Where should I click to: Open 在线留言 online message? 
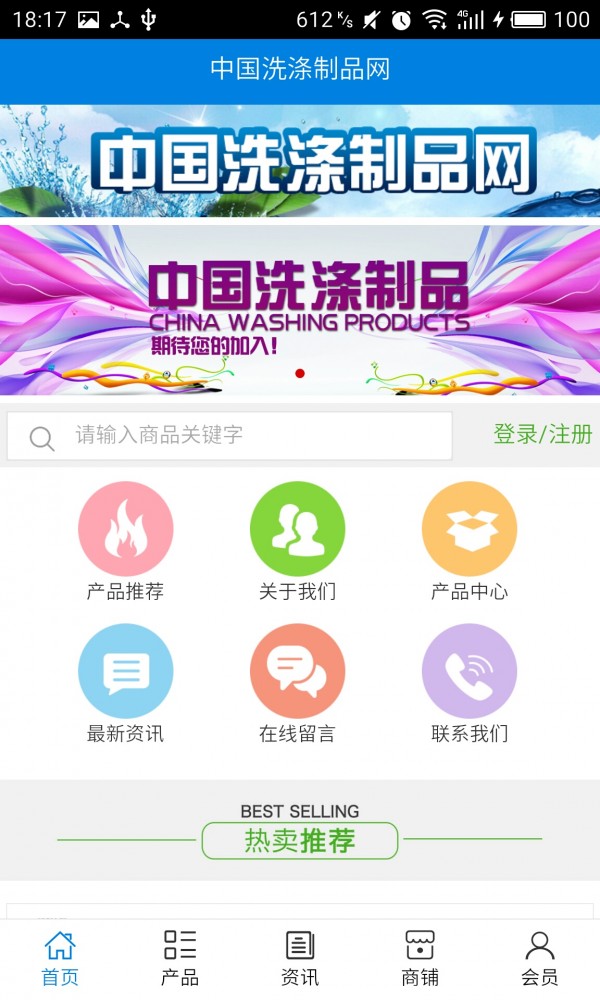tap(298, 672)
